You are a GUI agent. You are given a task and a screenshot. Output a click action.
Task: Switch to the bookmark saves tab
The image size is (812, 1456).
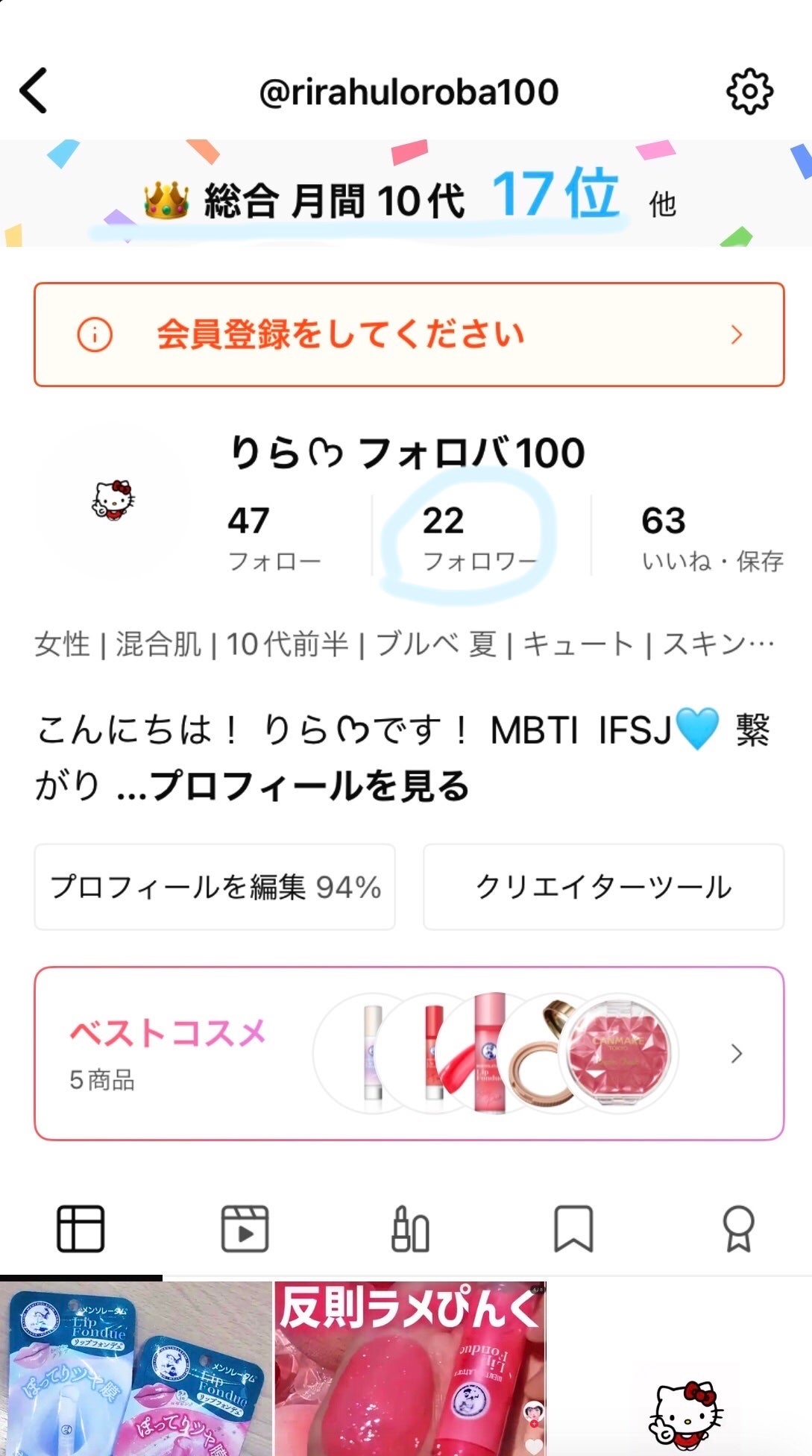570,1228
